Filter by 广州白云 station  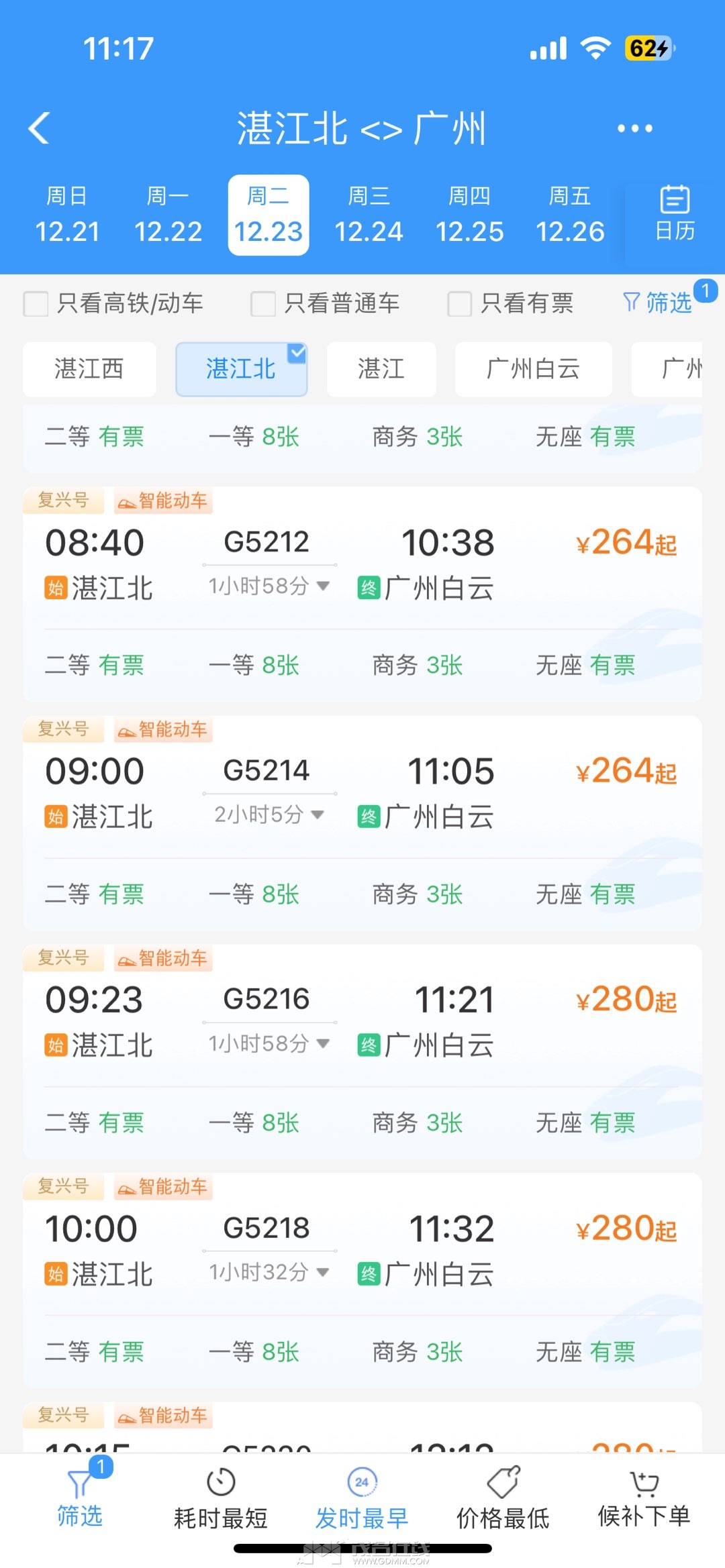click(533, 369)
